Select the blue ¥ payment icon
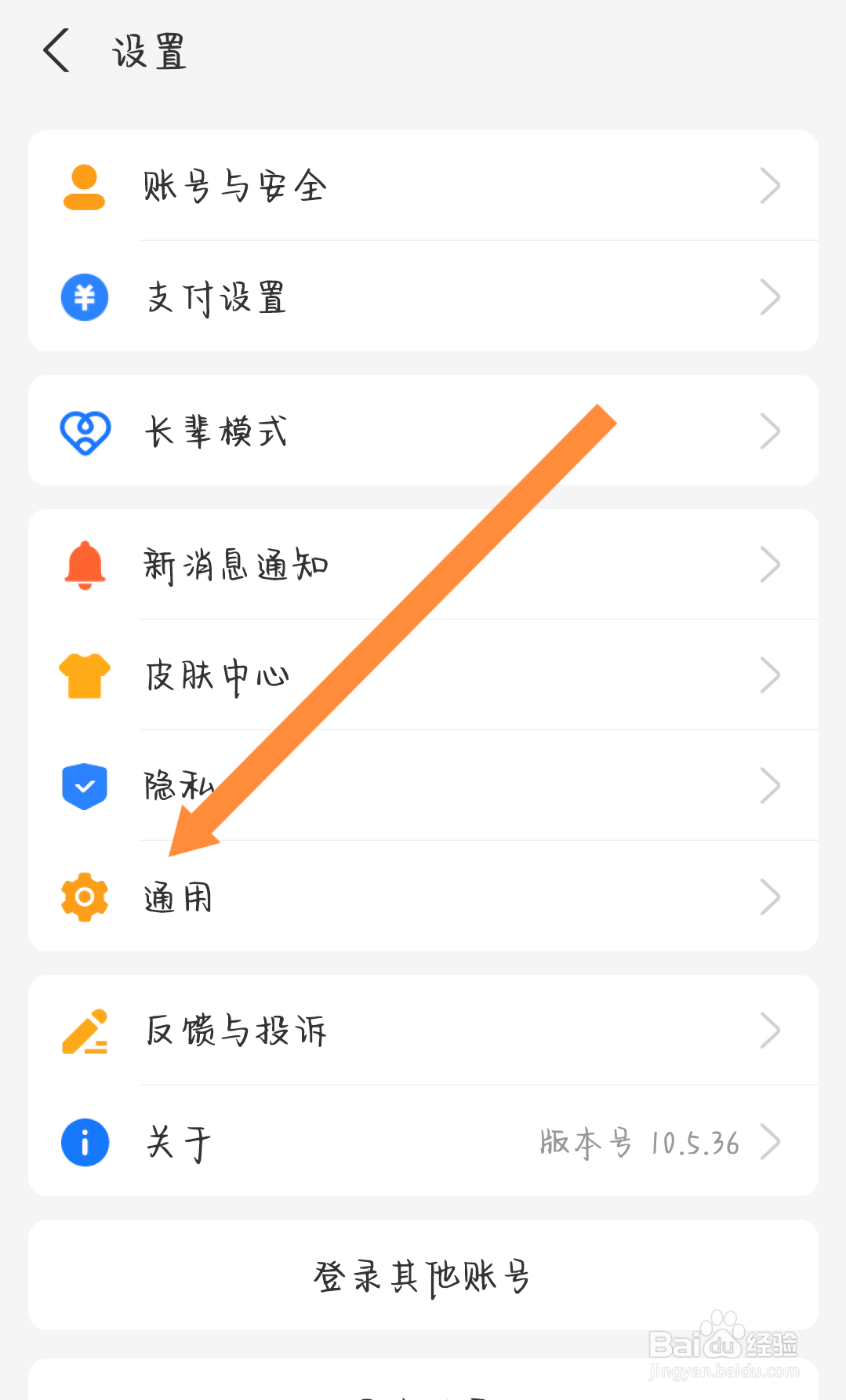 tap(84, 296)
